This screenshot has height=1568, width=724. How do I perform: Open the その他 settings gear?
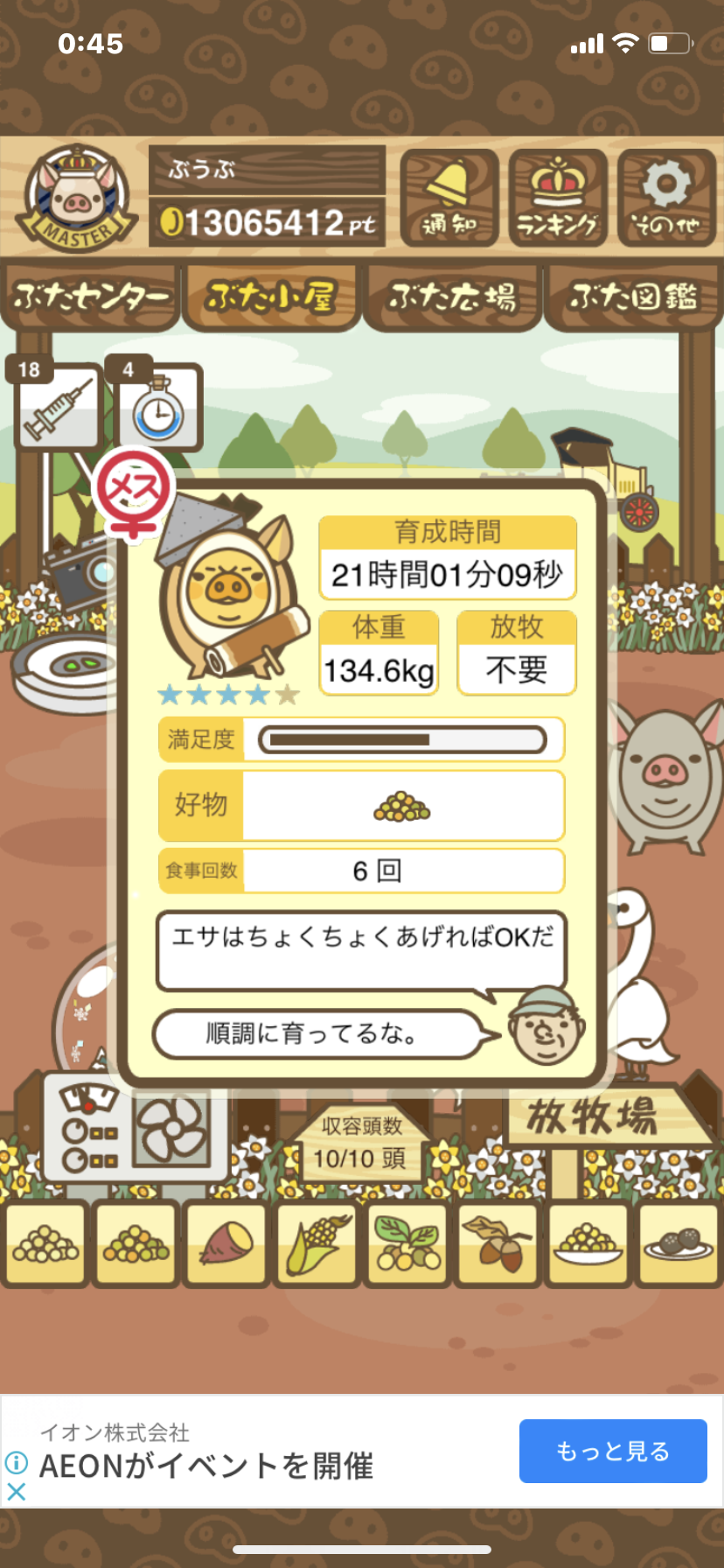(666, 199)
